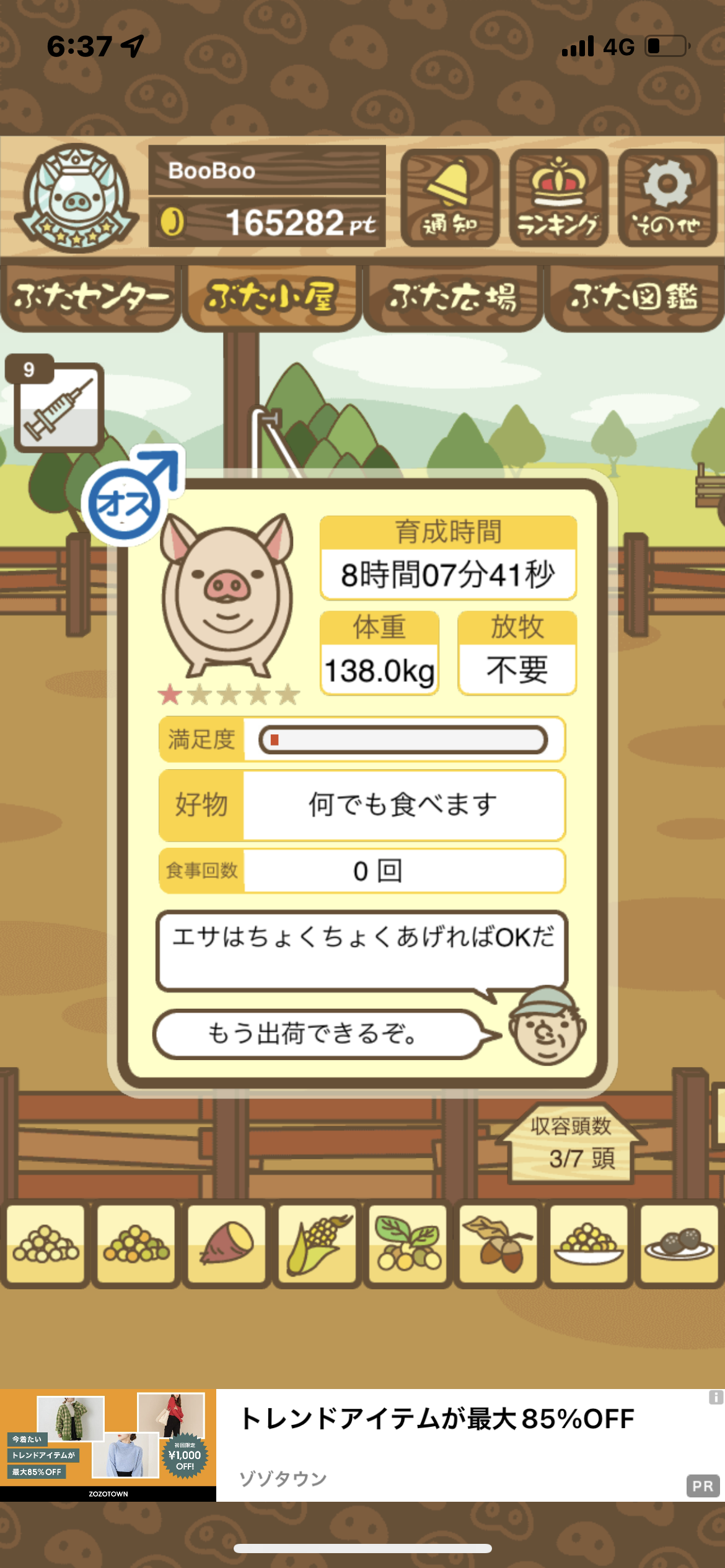Open the ランキング ranking screen
This screenshot has width=725, height=1568.
pyautogui.click(x=558, y=197)
